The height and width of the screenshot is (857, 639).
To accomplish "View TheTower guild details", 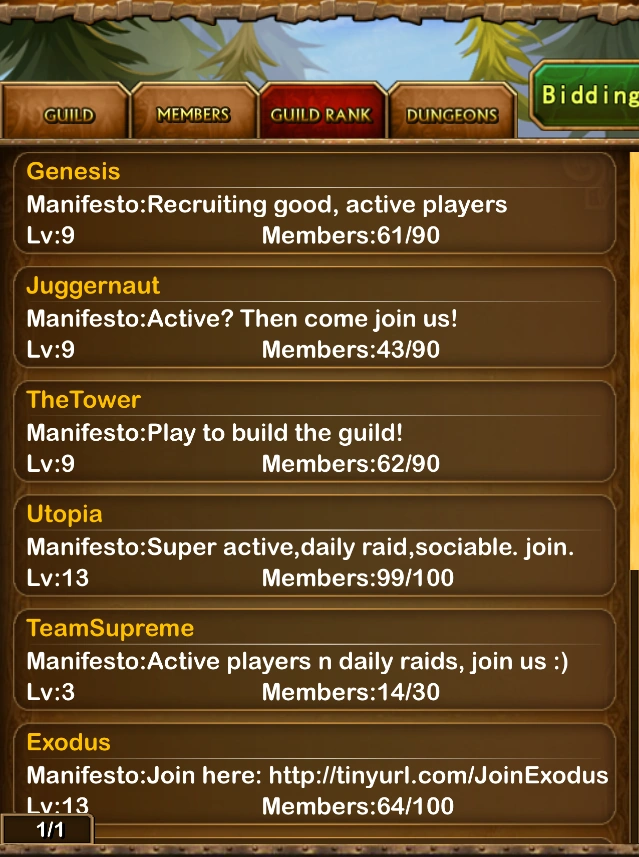I will tap(315, 431).
